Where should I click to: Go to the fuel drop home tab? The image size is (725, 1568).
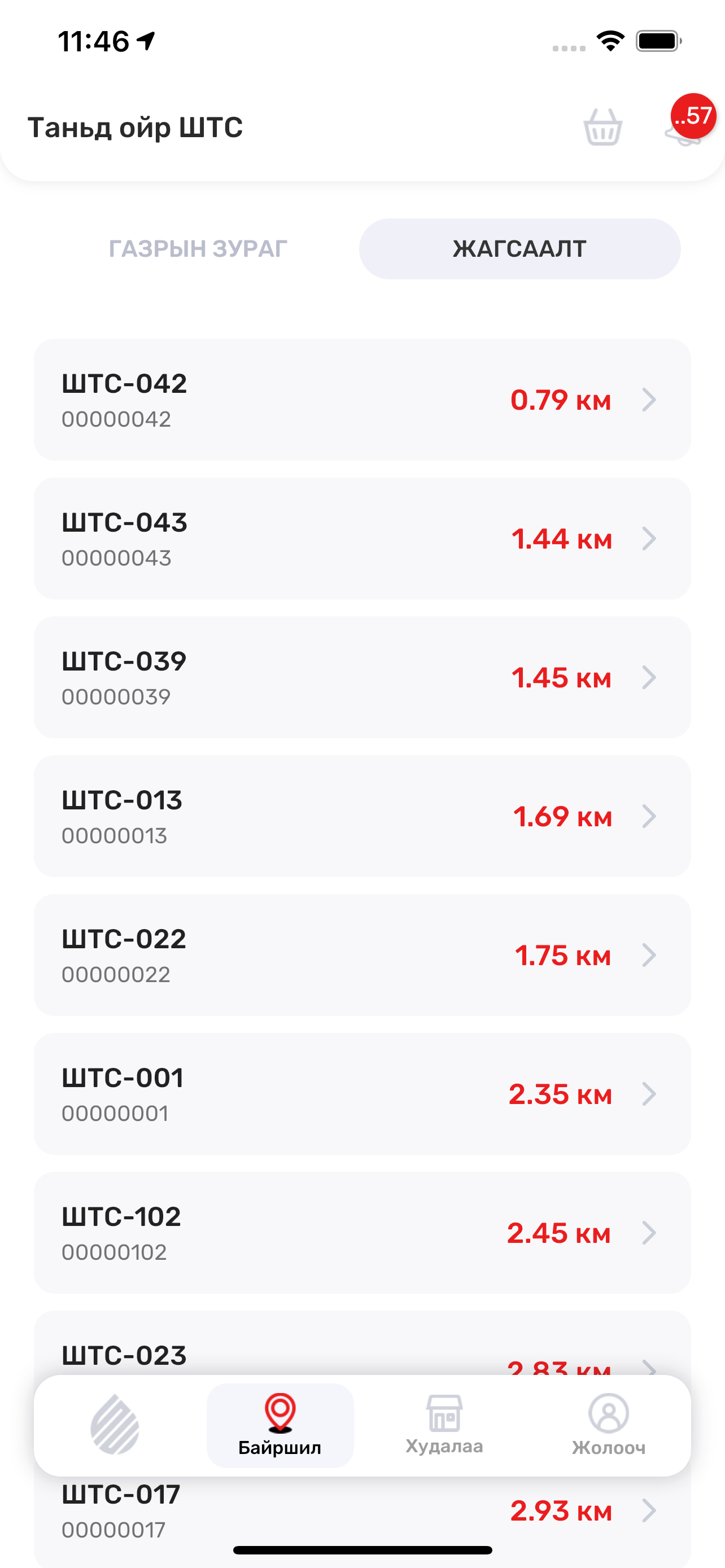[x=115, y=1425]
